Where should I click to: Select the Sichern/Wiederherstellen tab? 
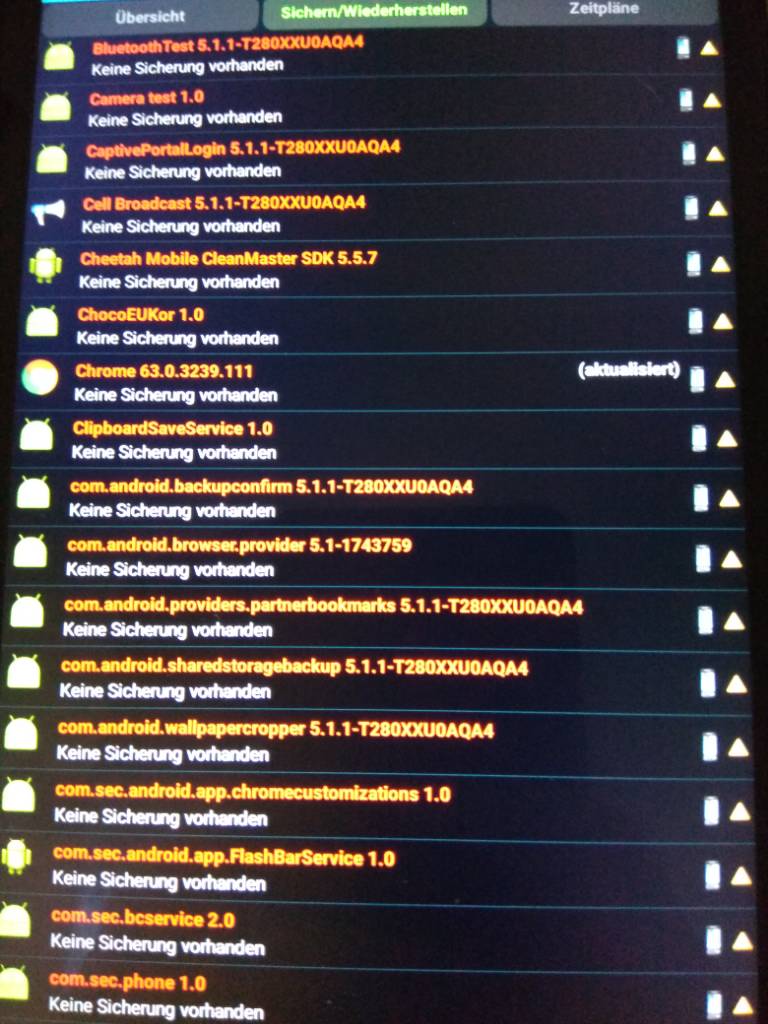(374, 12)
